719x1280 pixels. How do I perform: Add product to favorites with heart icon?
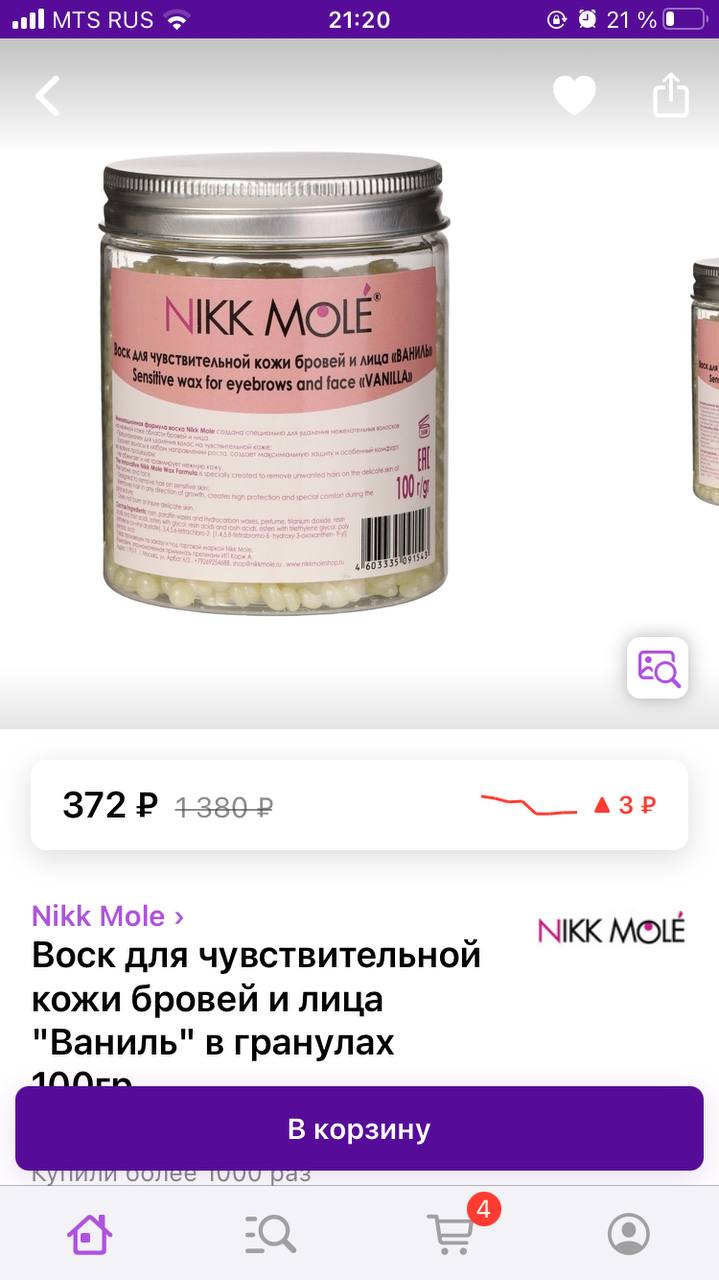[574, 96]
